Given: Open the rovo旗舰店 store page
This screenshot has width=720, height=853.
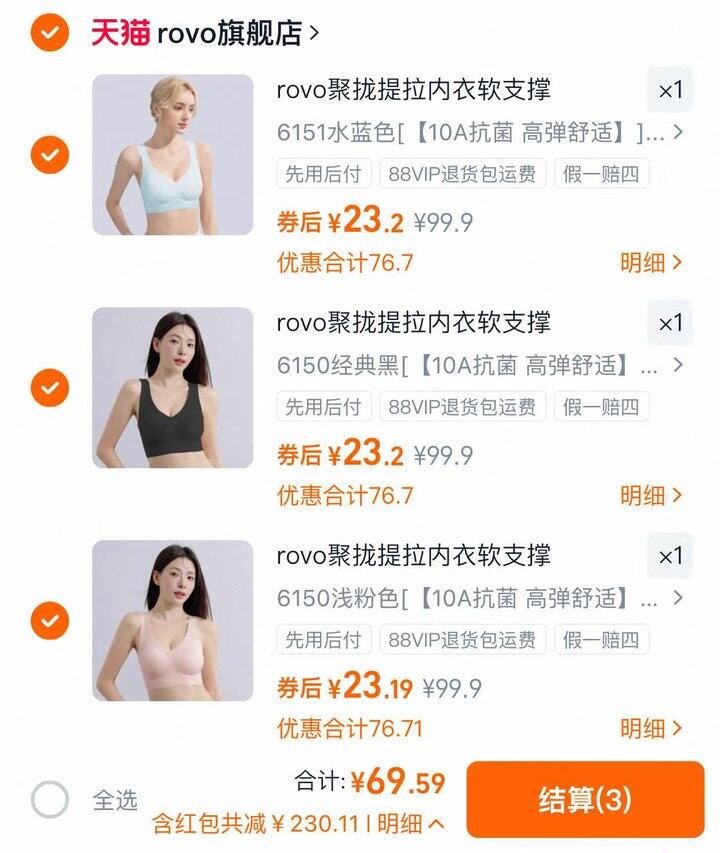Looking at the screenshot, I should (x=229, y=32).
